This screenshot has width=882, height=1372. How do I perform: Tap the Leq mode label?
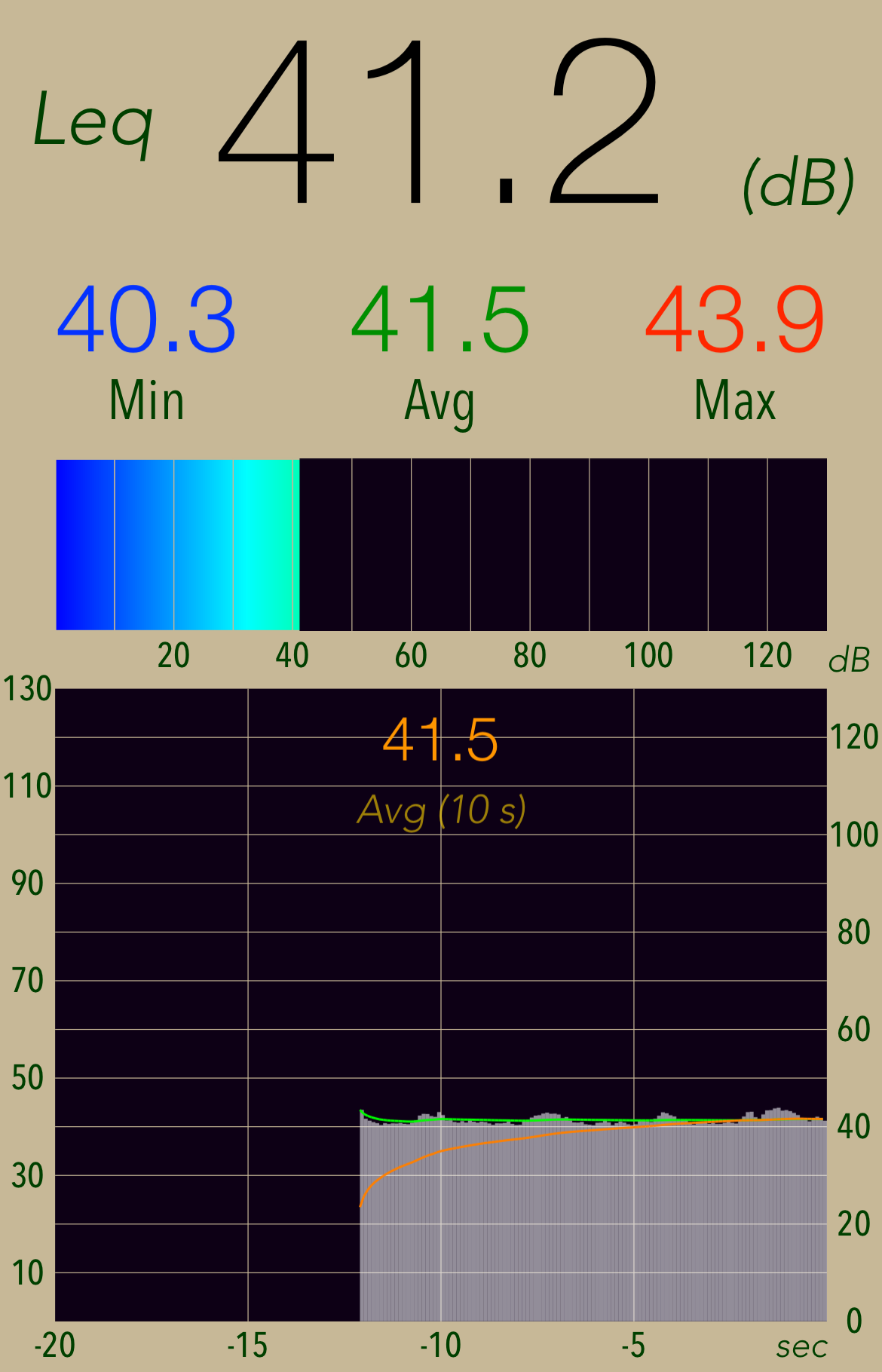[x=93, y=122]
